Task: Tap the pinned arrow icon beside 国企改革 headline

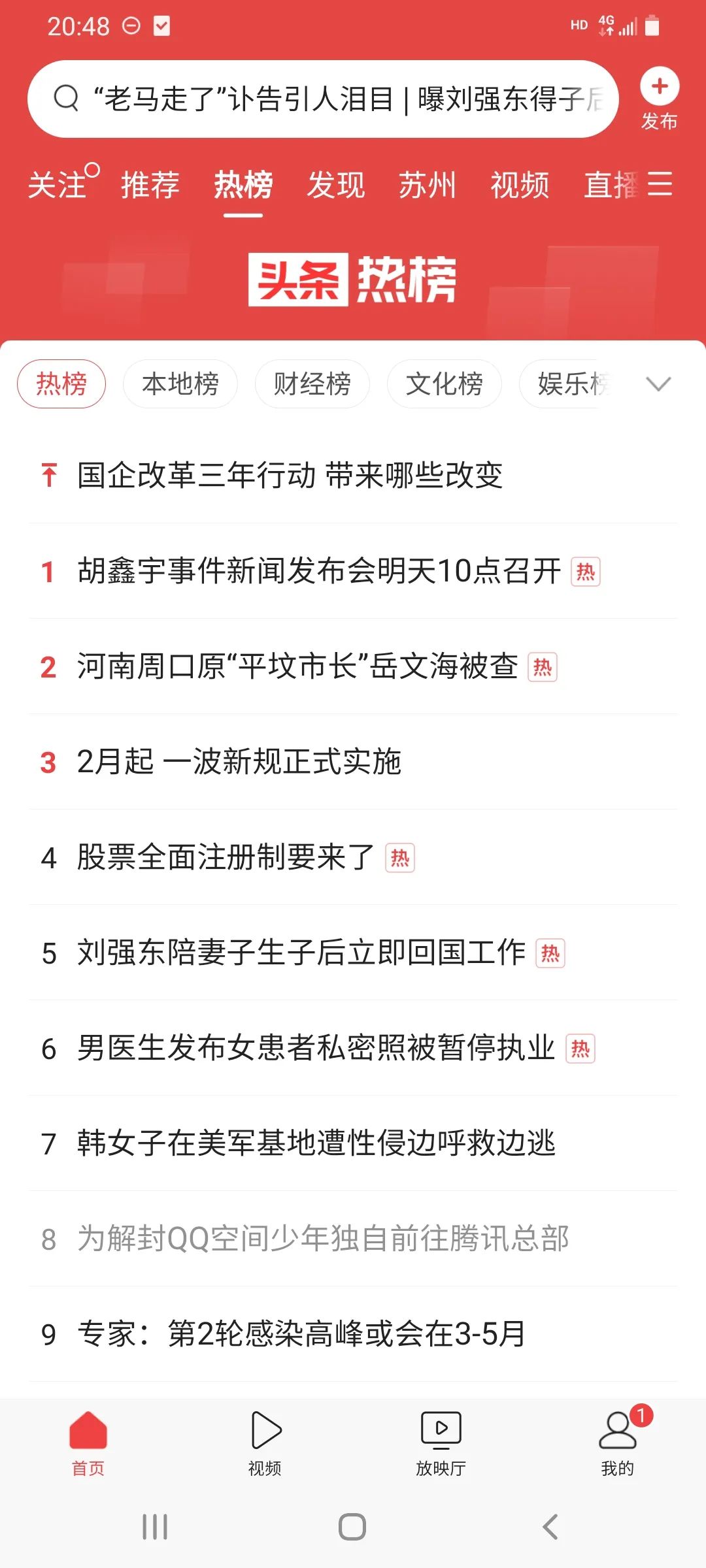Action: click(x=49, y=475)
